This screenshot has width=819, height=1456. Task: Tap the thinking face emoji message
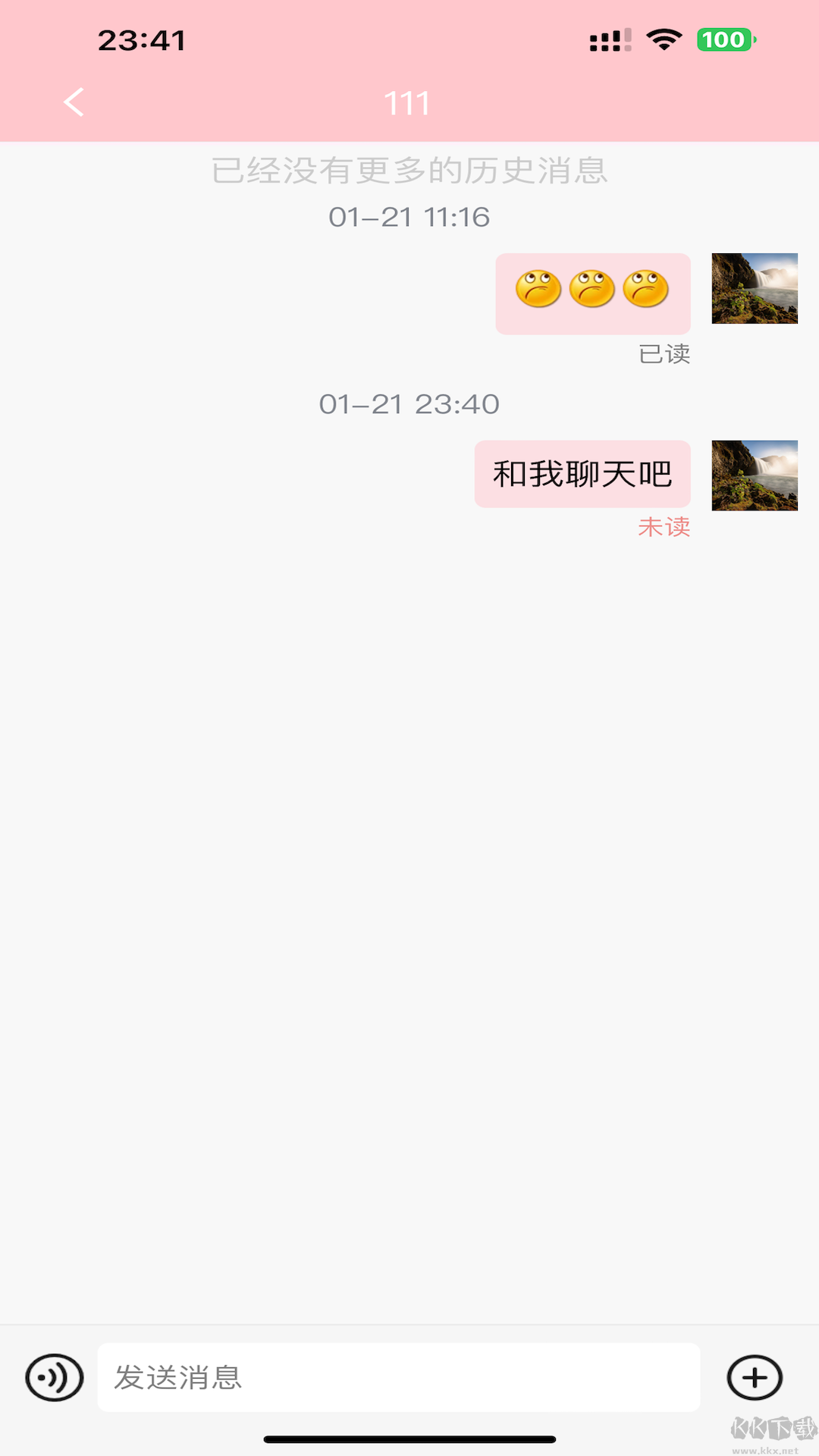click(593, 294)
